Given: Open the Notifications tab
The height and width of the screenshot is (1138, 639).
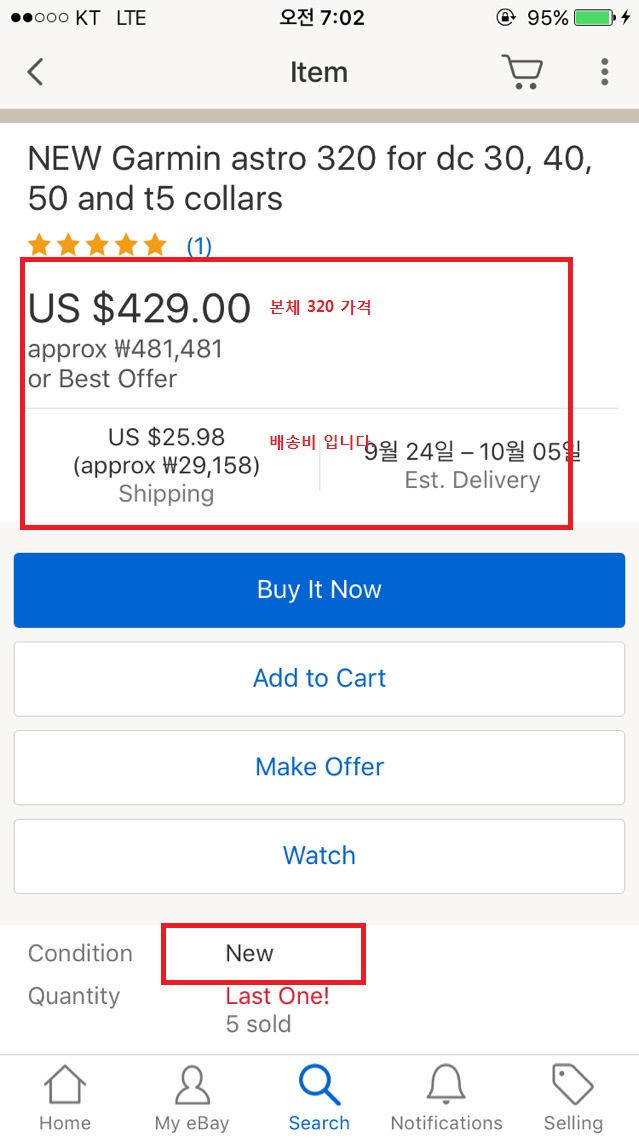Looking at the screenshot, I should tap(446, 1098).
